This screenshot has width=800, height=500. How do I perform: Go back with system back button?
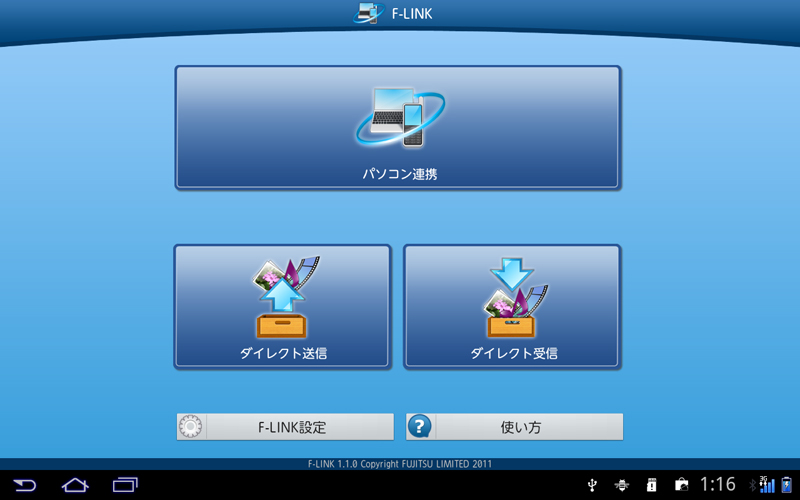pos(25,485)
